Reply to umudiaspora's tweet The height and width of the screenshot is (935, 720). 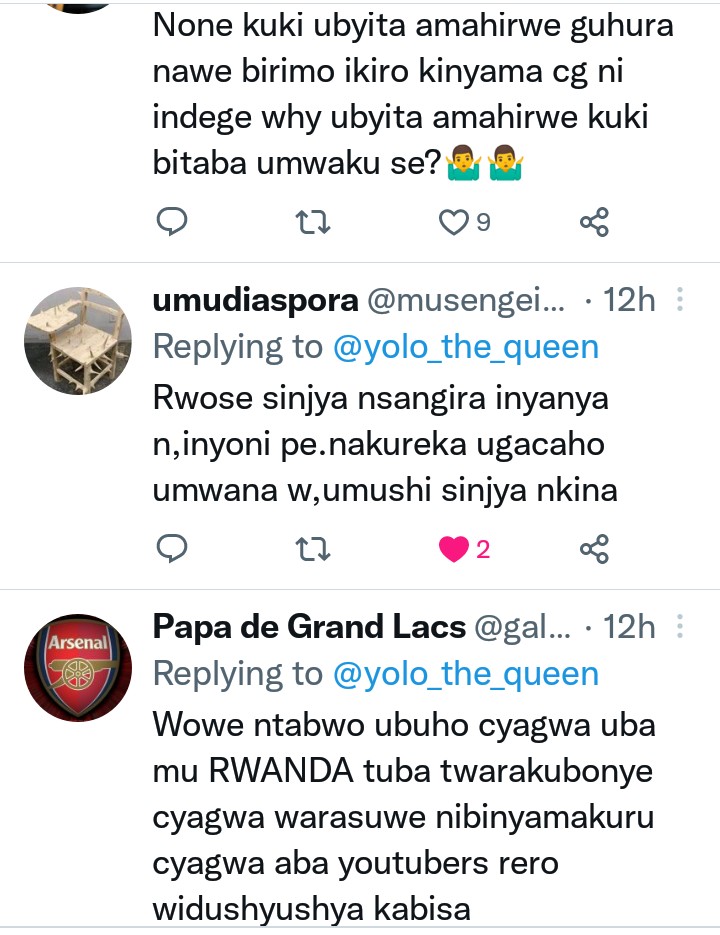pyautogui.click(x=172, y=548)
